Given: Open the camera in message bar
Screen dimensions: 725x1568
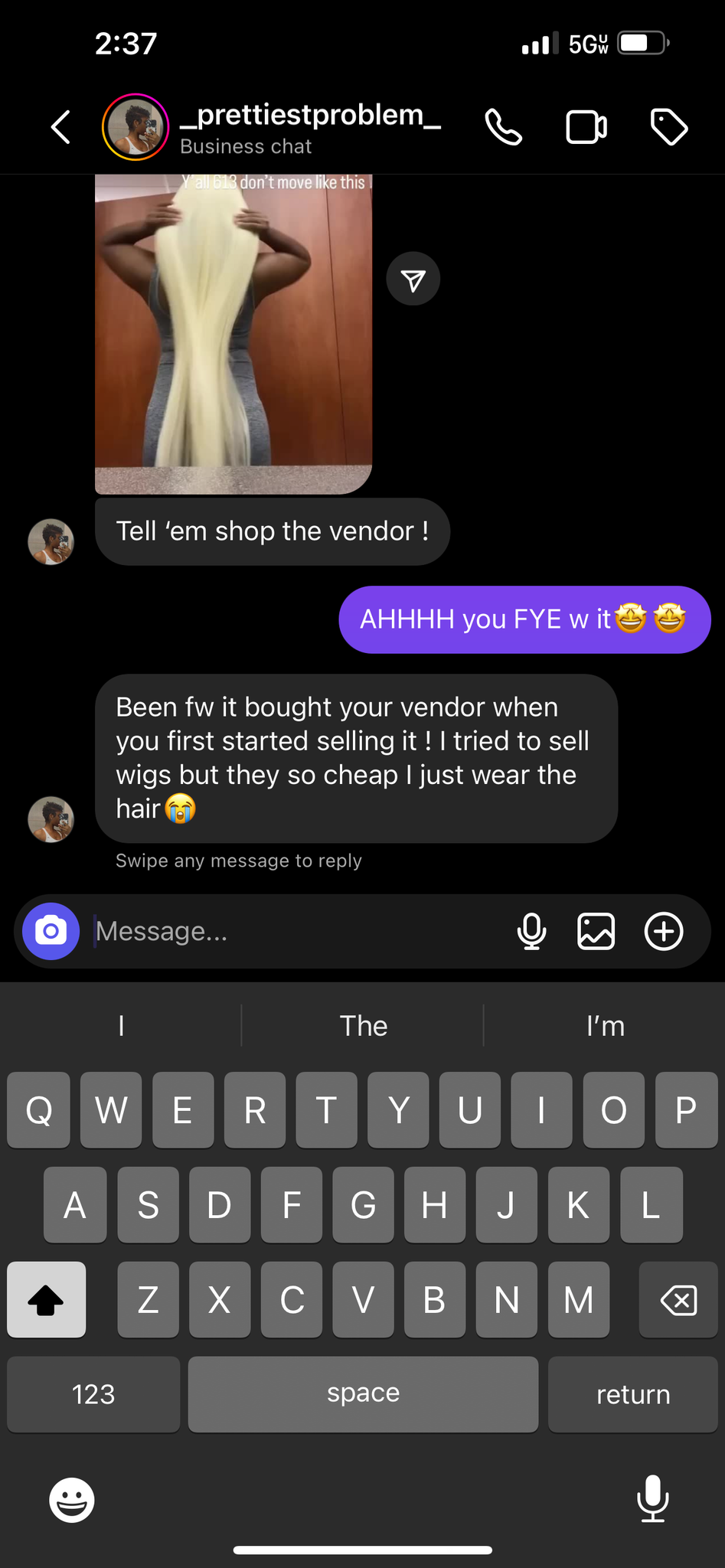Looking at the screenshot, I should [51, 931].
